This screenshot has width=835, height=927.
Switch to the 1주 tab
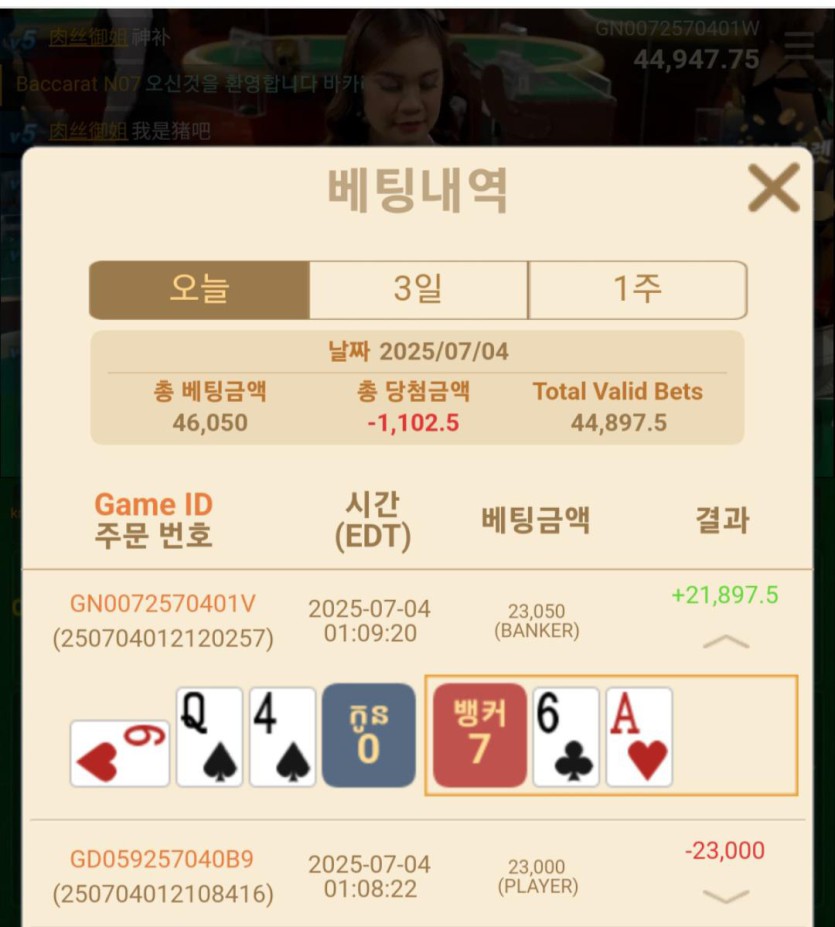[637, 290]
